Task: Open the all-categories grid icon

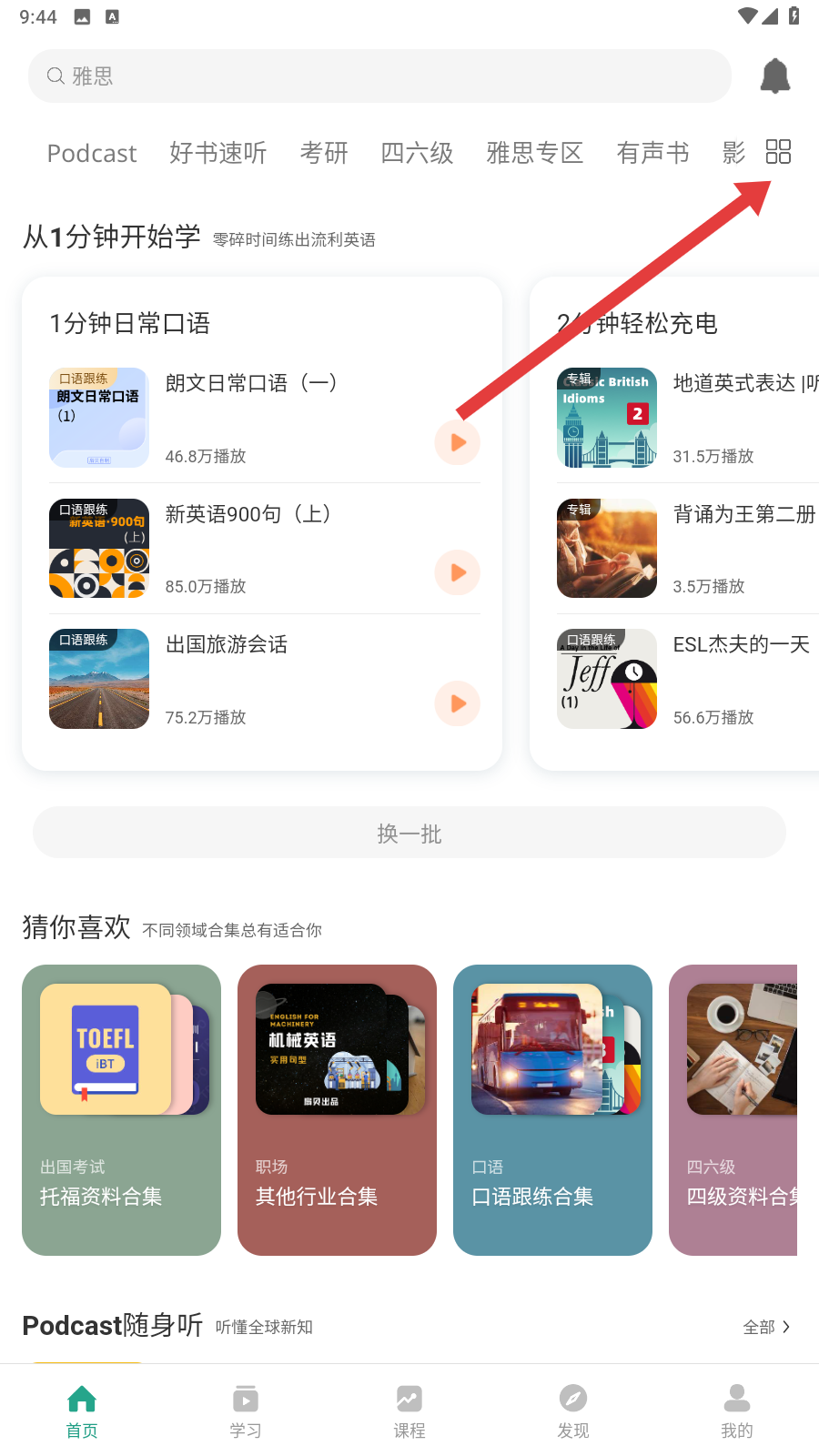Action: point(778,151)
